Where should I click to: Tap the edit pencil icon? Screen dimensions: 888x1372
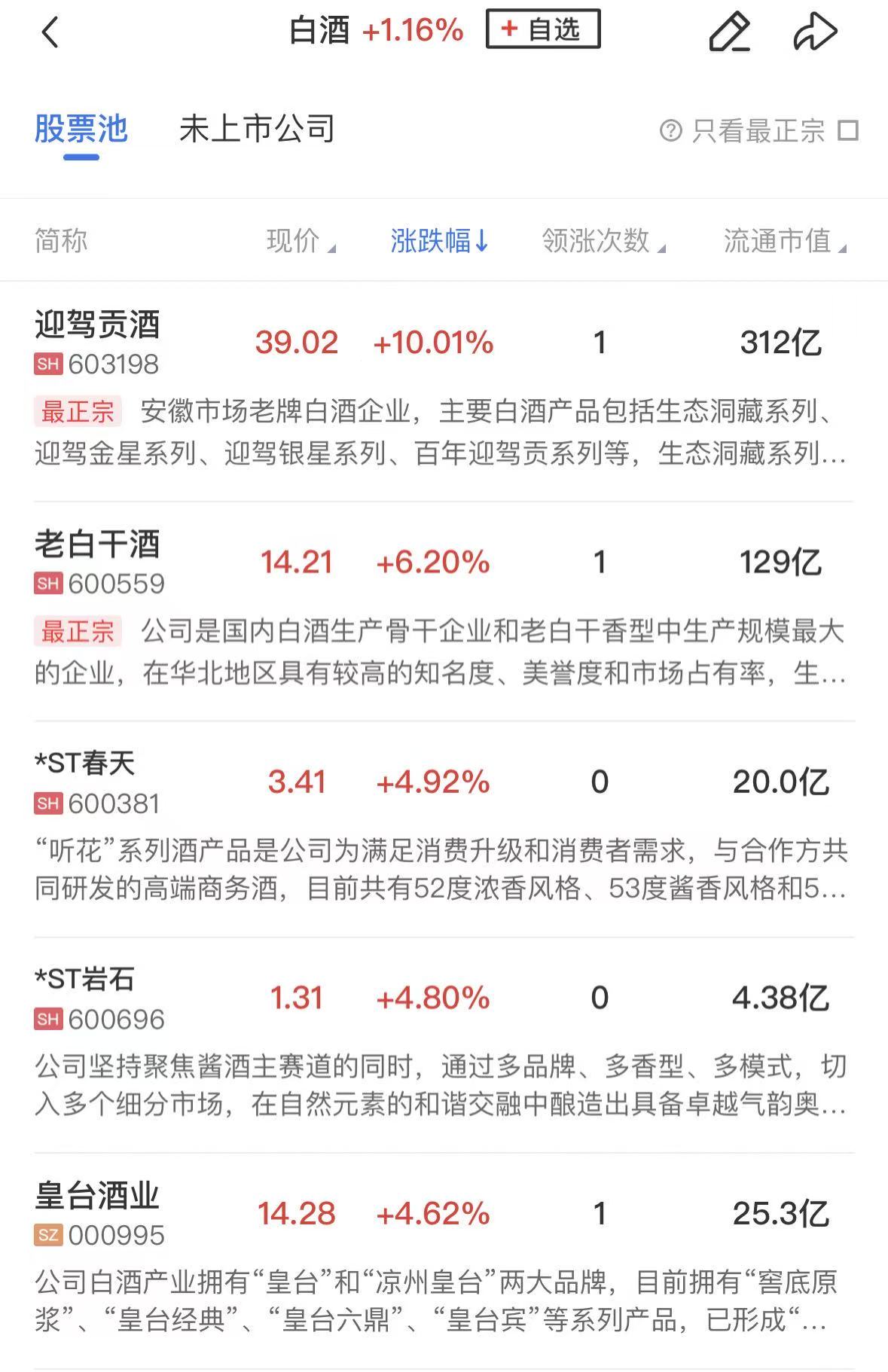tap(729, 32)
